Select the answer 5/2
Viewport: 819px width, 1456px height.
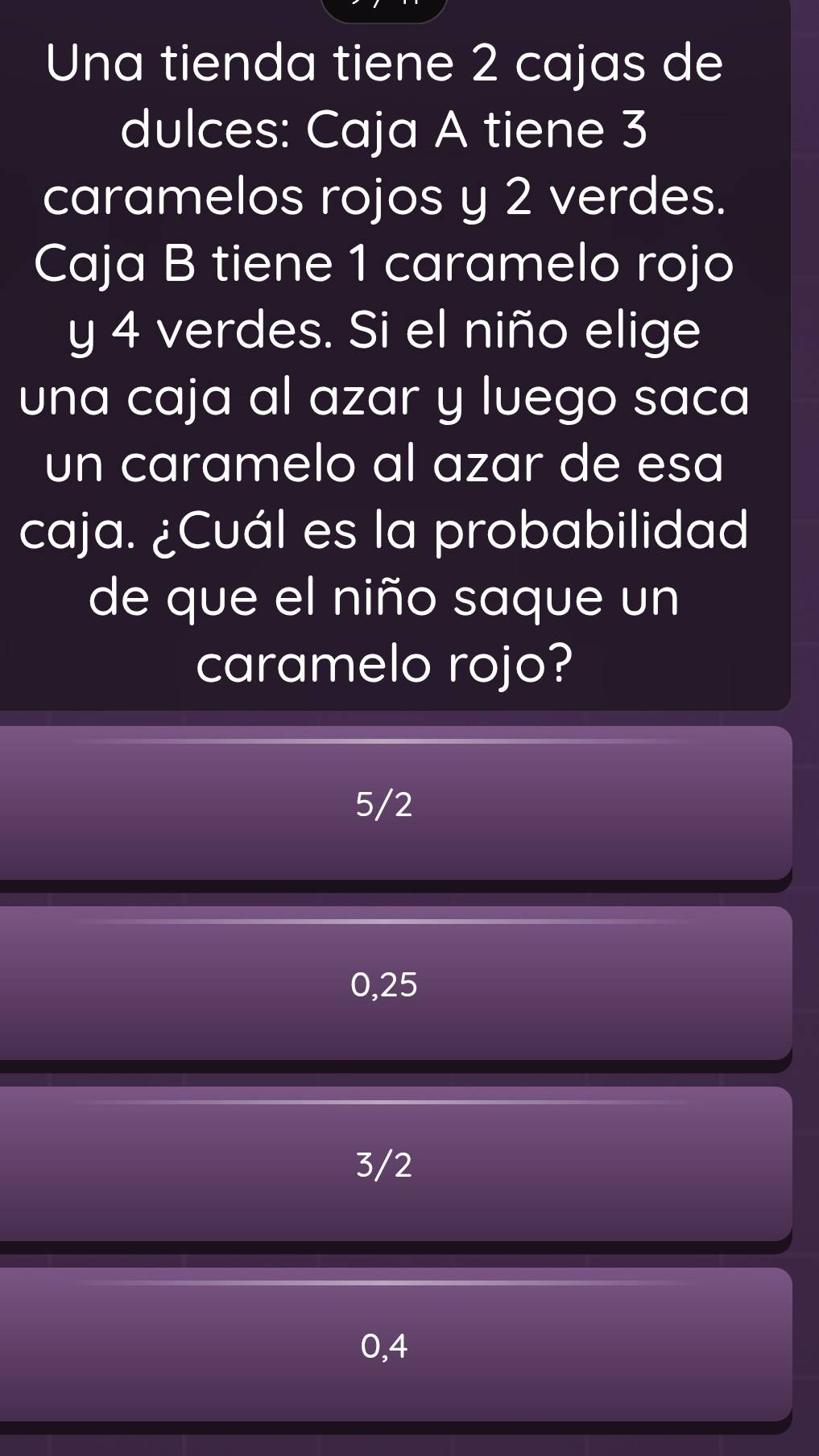(x=385, y=803)
